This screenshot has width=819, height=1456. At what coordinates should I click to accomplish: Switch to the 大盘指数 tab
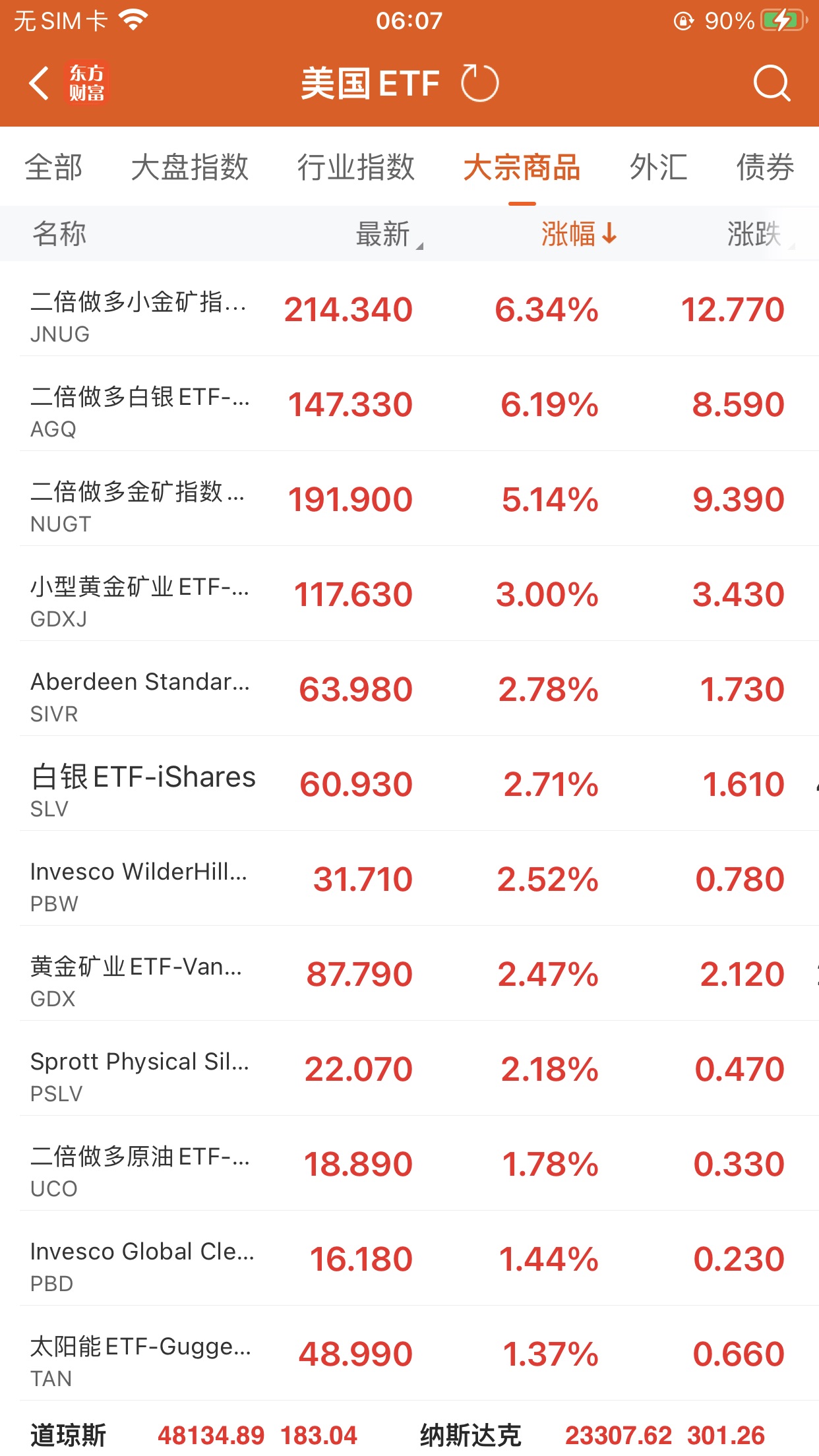click(x=189, y=167)
